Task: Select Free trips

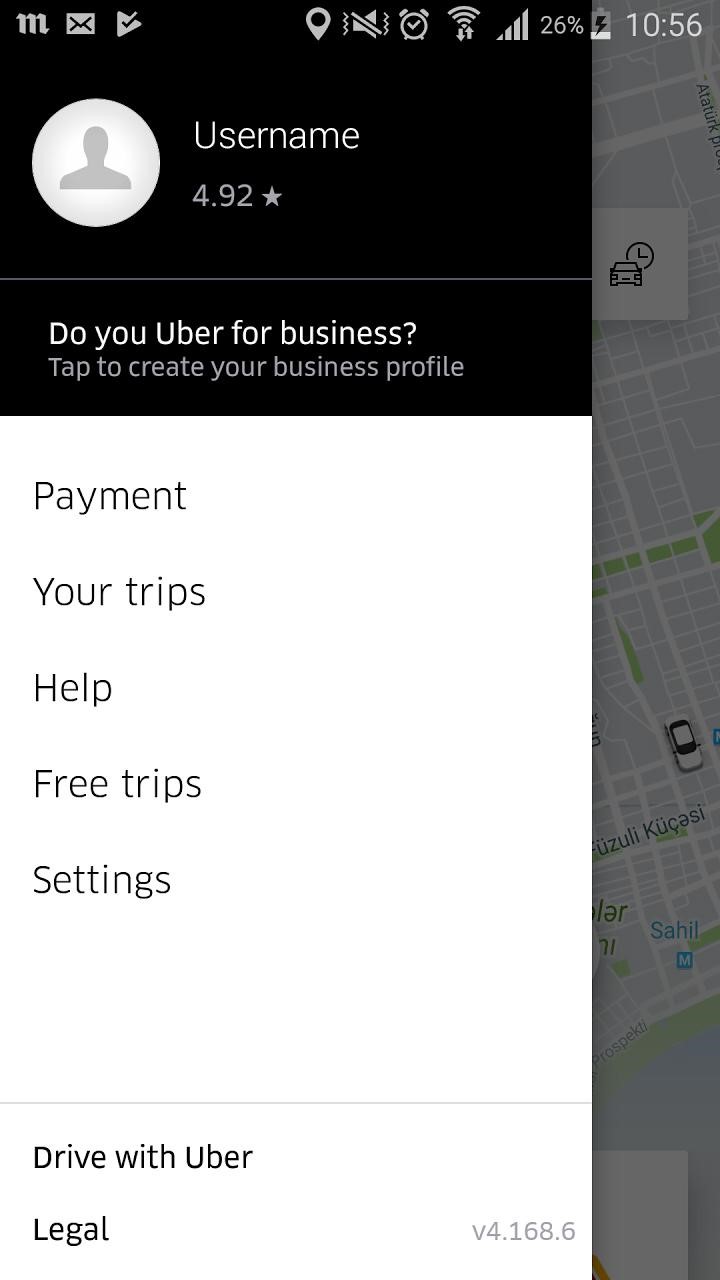Action: pyautogui.click(x=117, y=784)
